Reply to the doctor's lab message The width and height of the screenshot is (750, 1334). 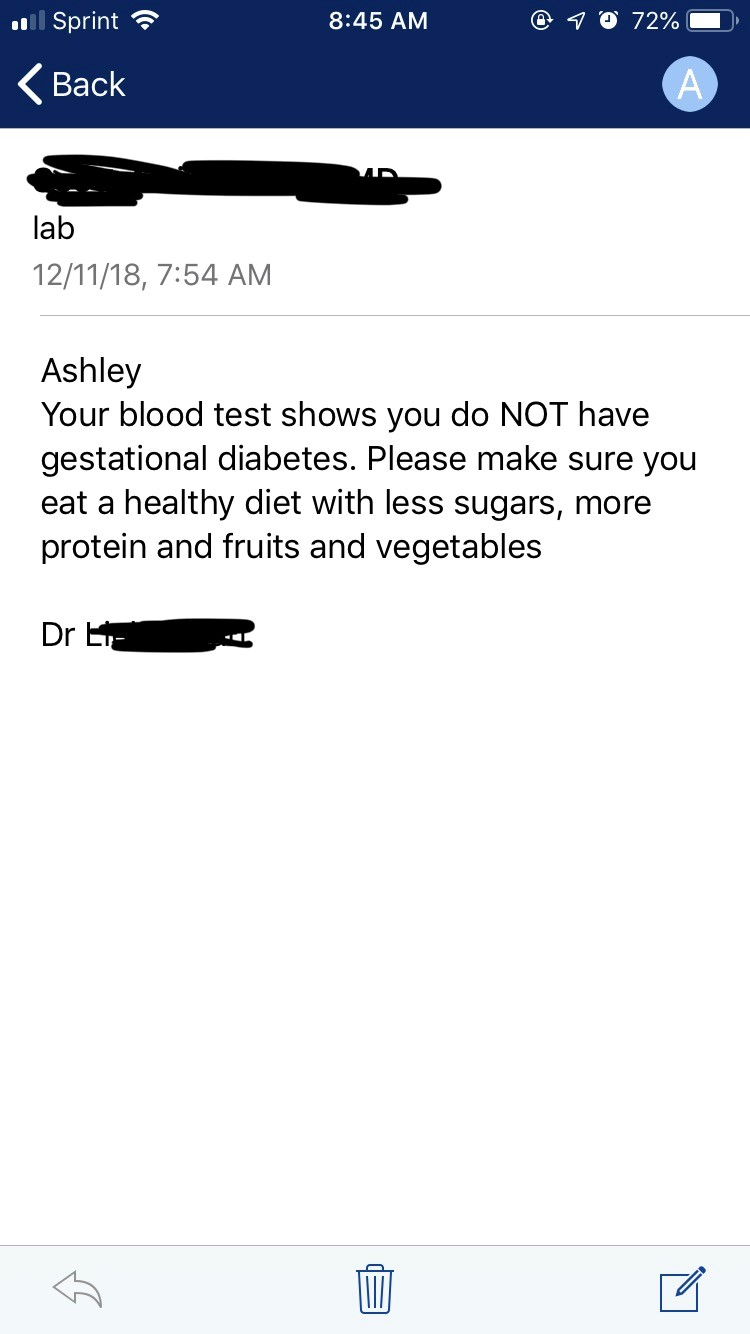coord(77,1289)
